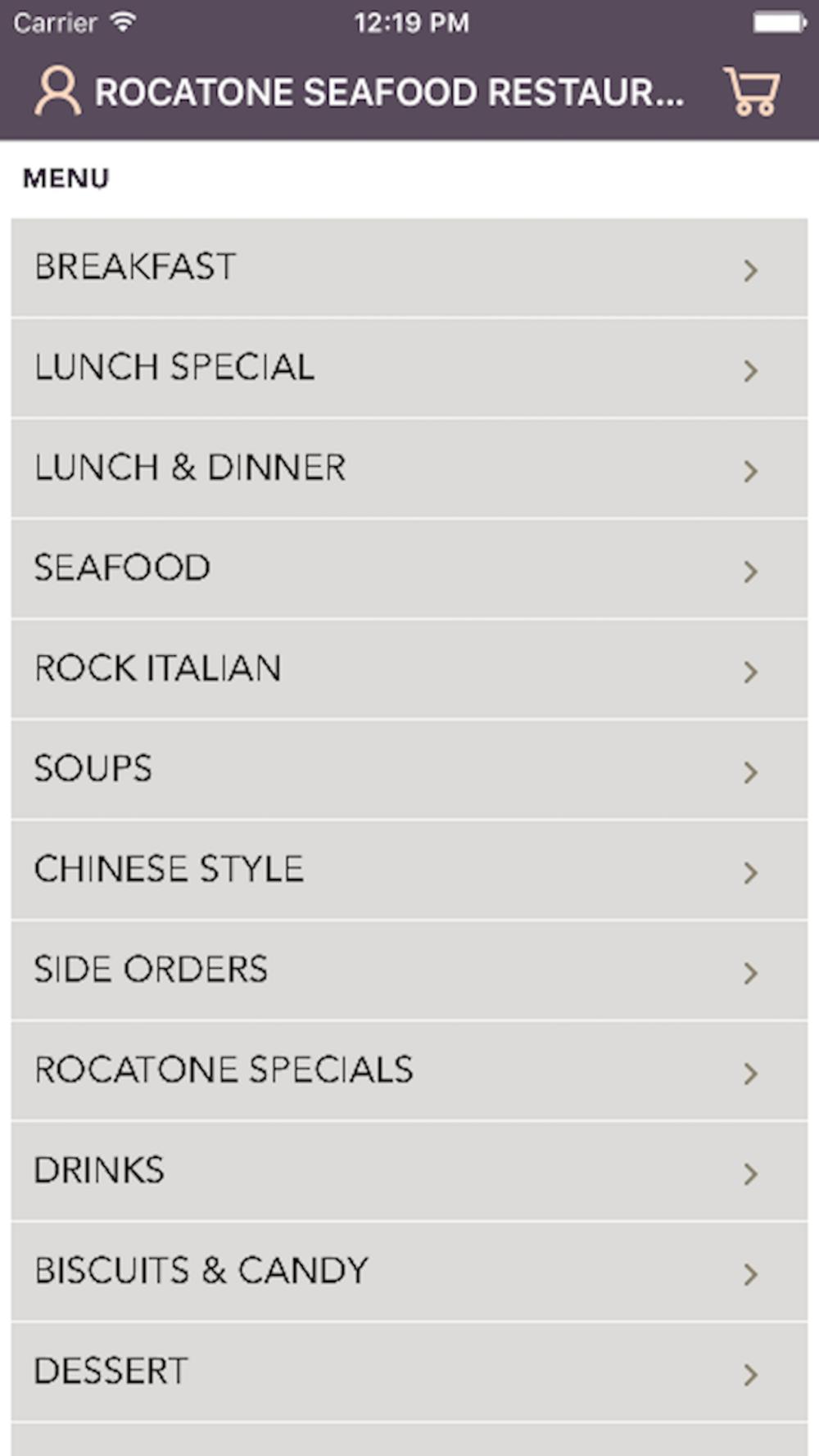View the Side Orders category
819x1456 pixels.
(x=409, y=970)
